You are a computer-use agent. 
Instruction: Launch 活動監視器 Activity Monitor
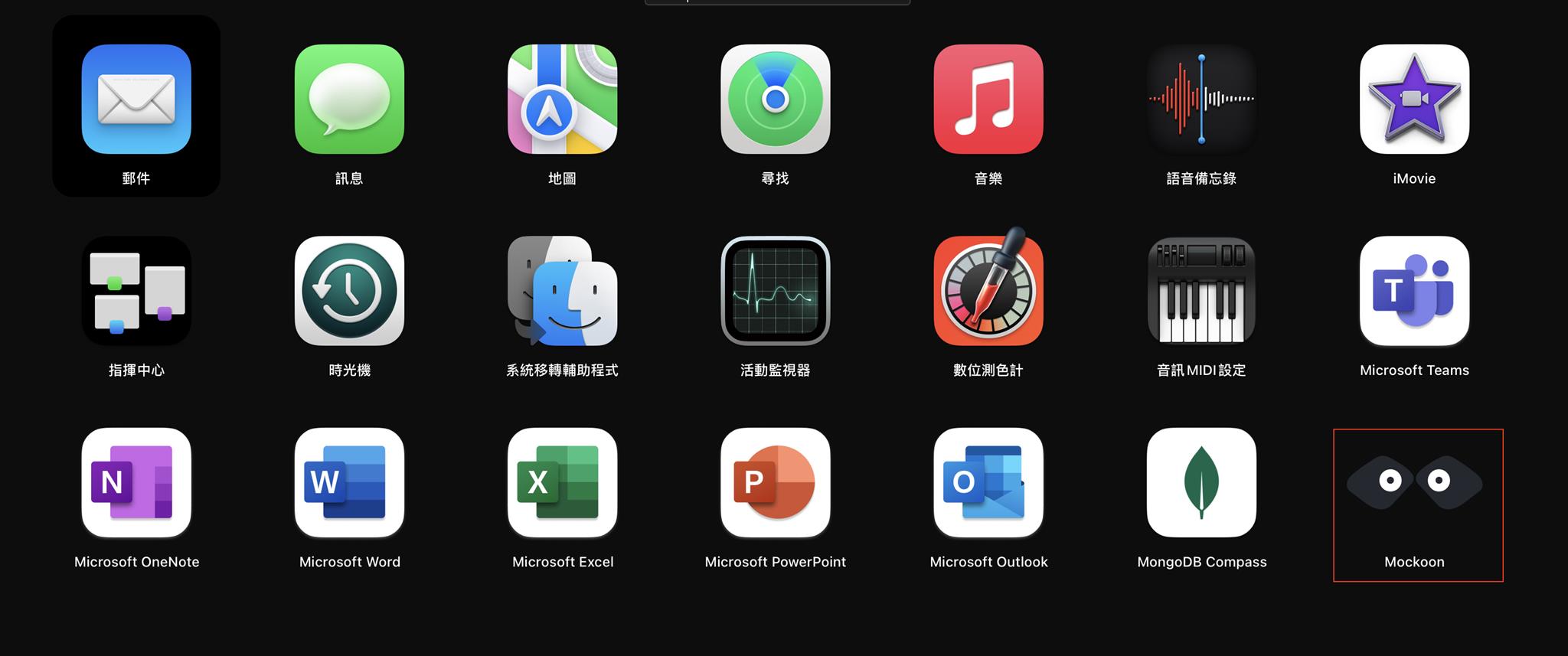click(775, 291)
